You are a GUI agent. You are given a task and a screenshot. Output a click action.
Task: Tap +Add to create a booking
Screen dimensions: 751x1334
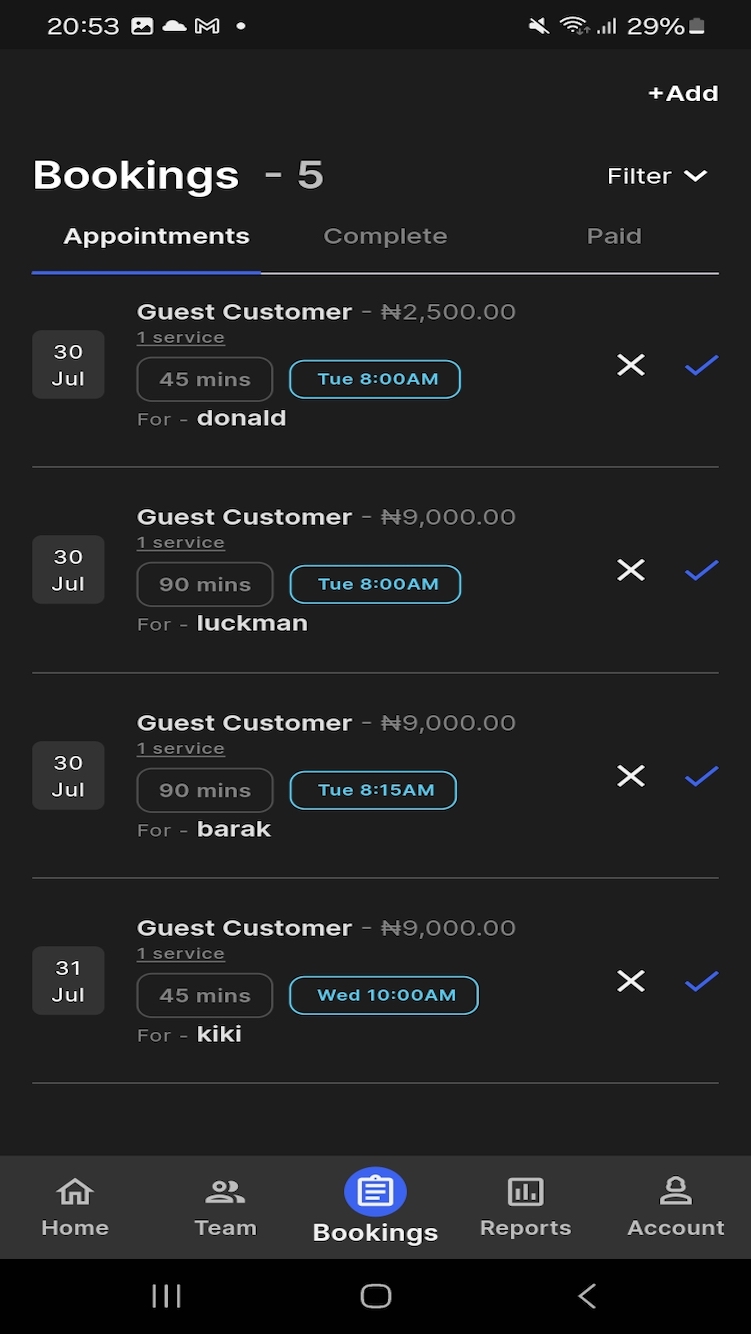coord(683,93)
